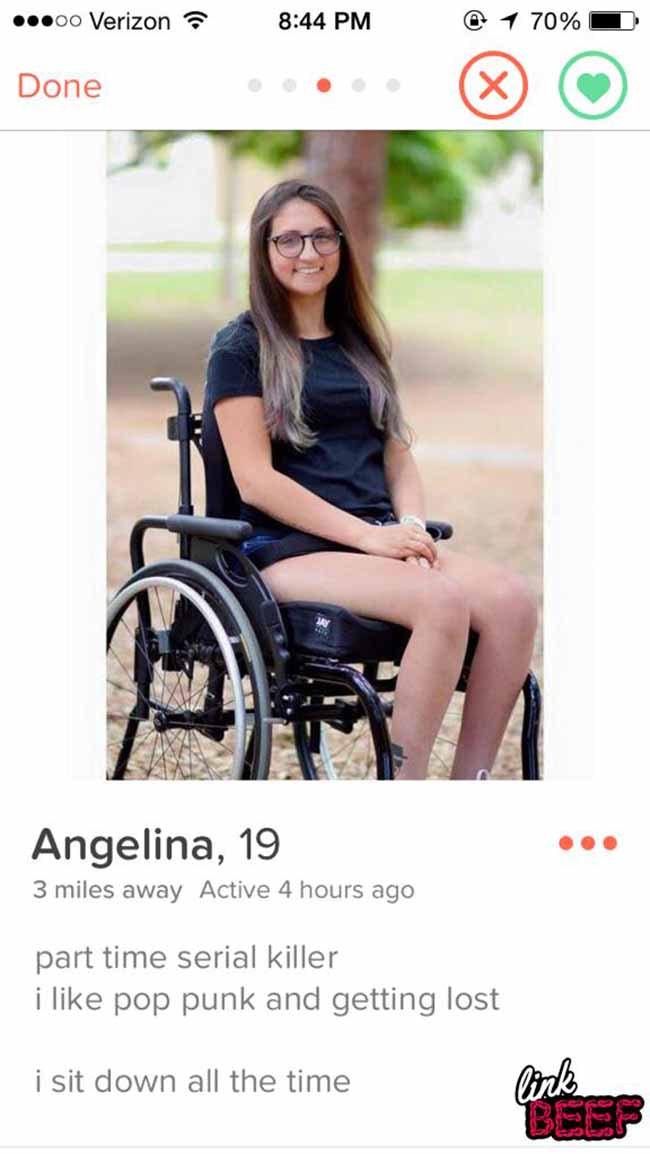Image resolution: width=650 pixels, height=1154 pixels.
Task: Like Angelina with the green heart
Action: (x=593, y=86)
